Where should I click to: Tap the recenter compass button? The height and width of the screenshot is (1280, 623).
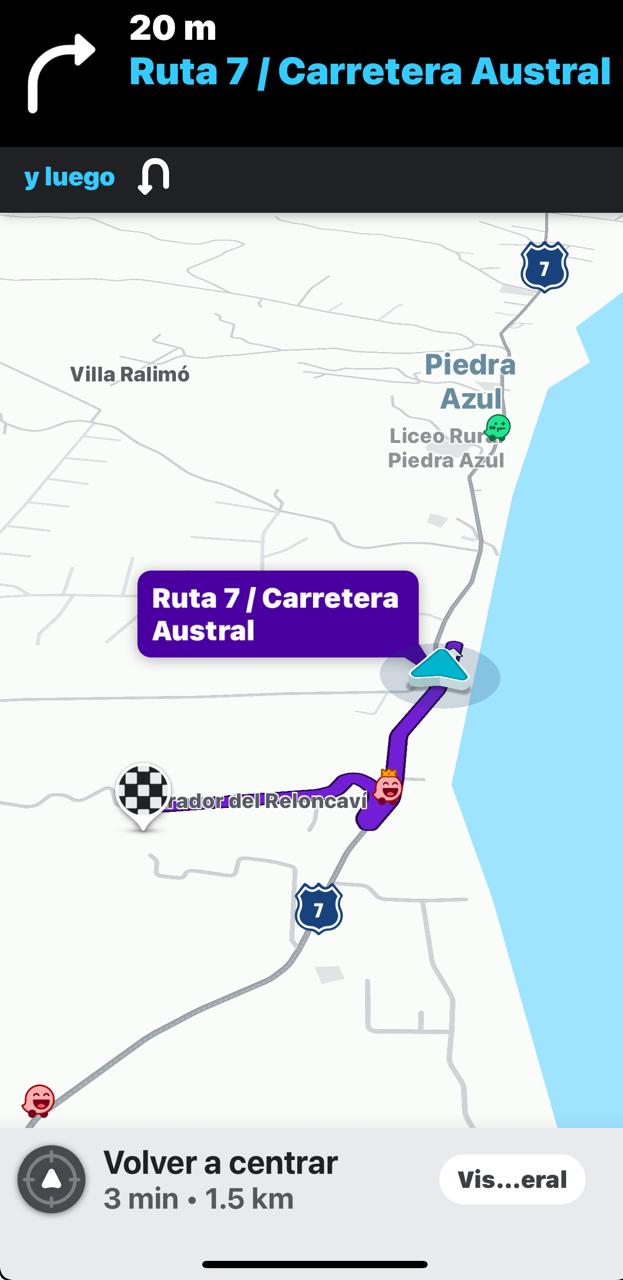[x=51, y=1180]
